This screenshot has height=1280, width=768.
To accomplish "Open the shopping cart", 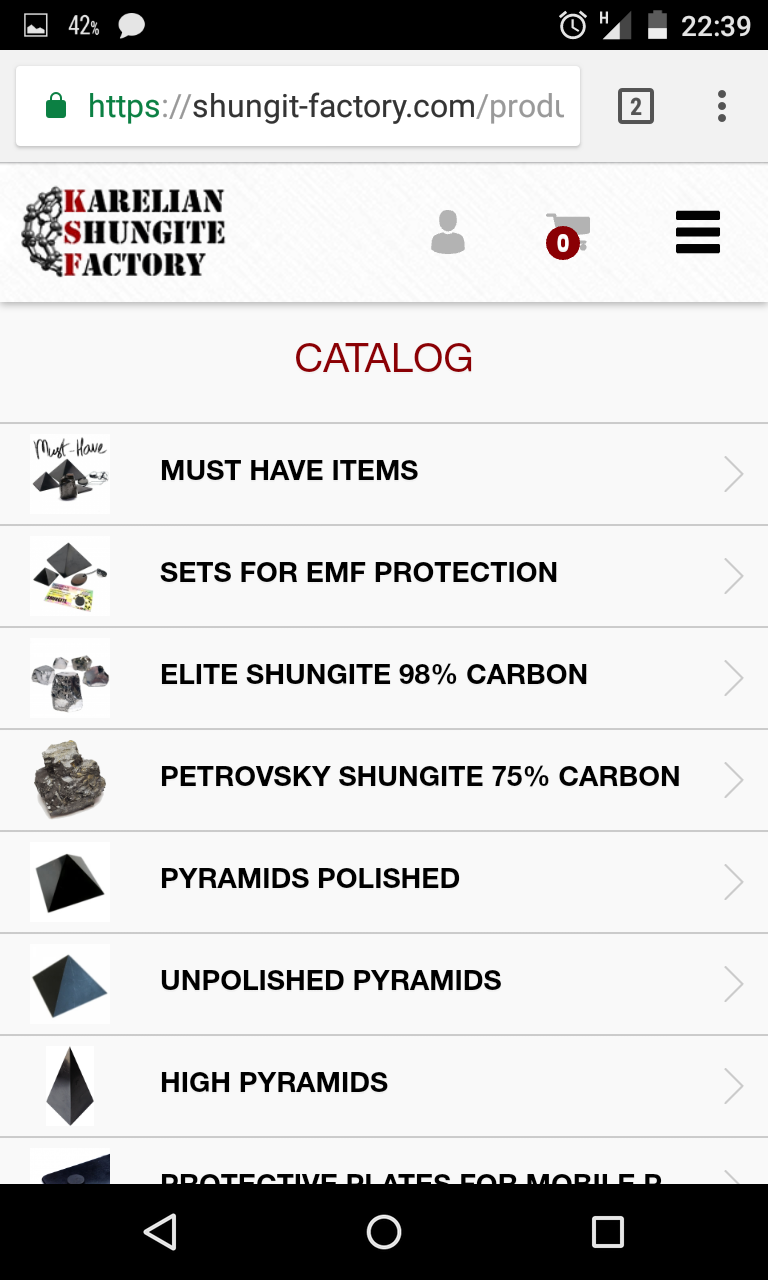I will 567,234.
